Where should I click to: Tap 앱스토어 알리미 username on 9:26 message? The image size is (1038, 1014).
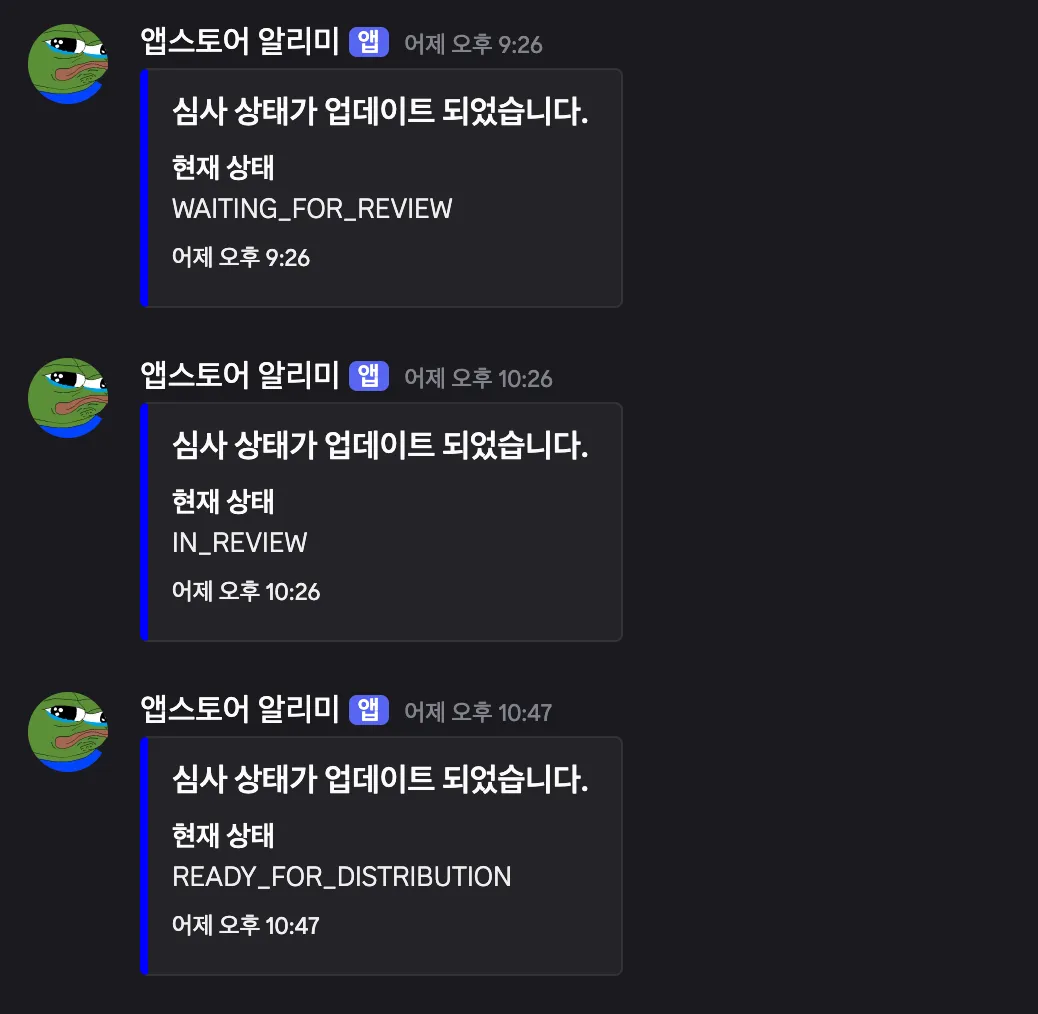(x=240, y=41)
